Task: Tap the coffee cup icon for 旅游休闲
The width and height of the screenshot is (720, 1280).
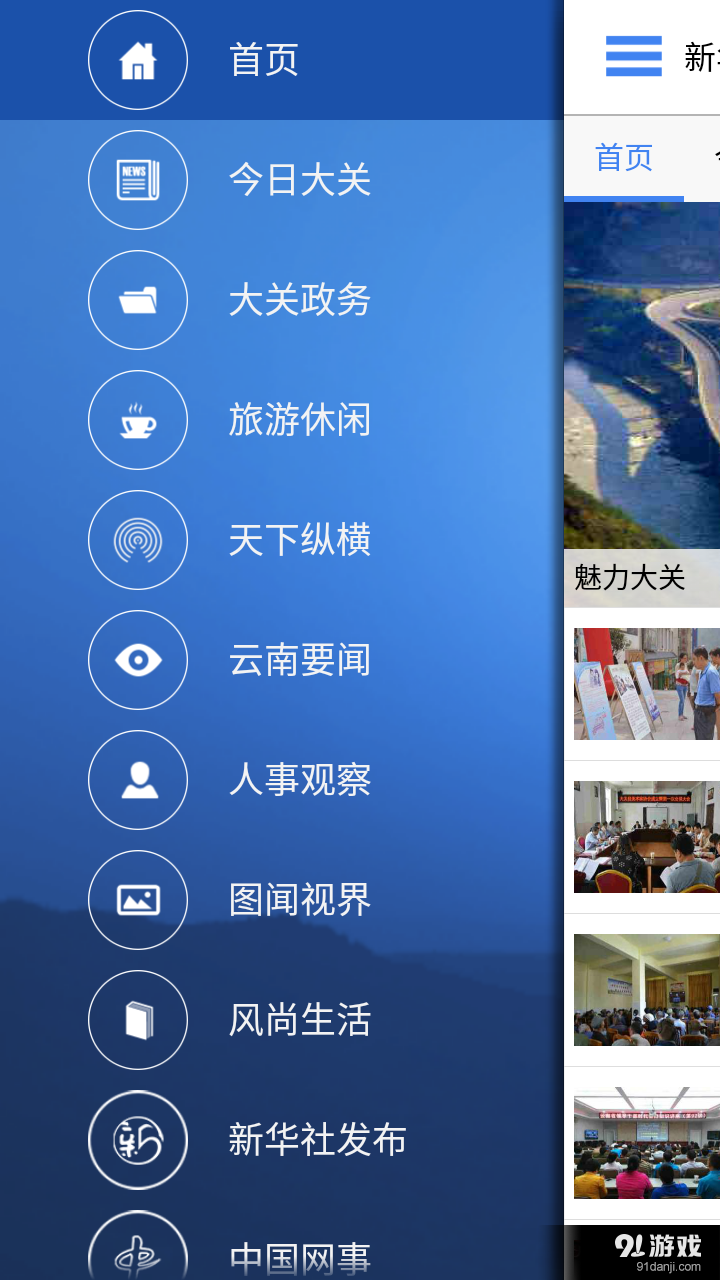Action: pyautogui.click(x=138, y=420)
